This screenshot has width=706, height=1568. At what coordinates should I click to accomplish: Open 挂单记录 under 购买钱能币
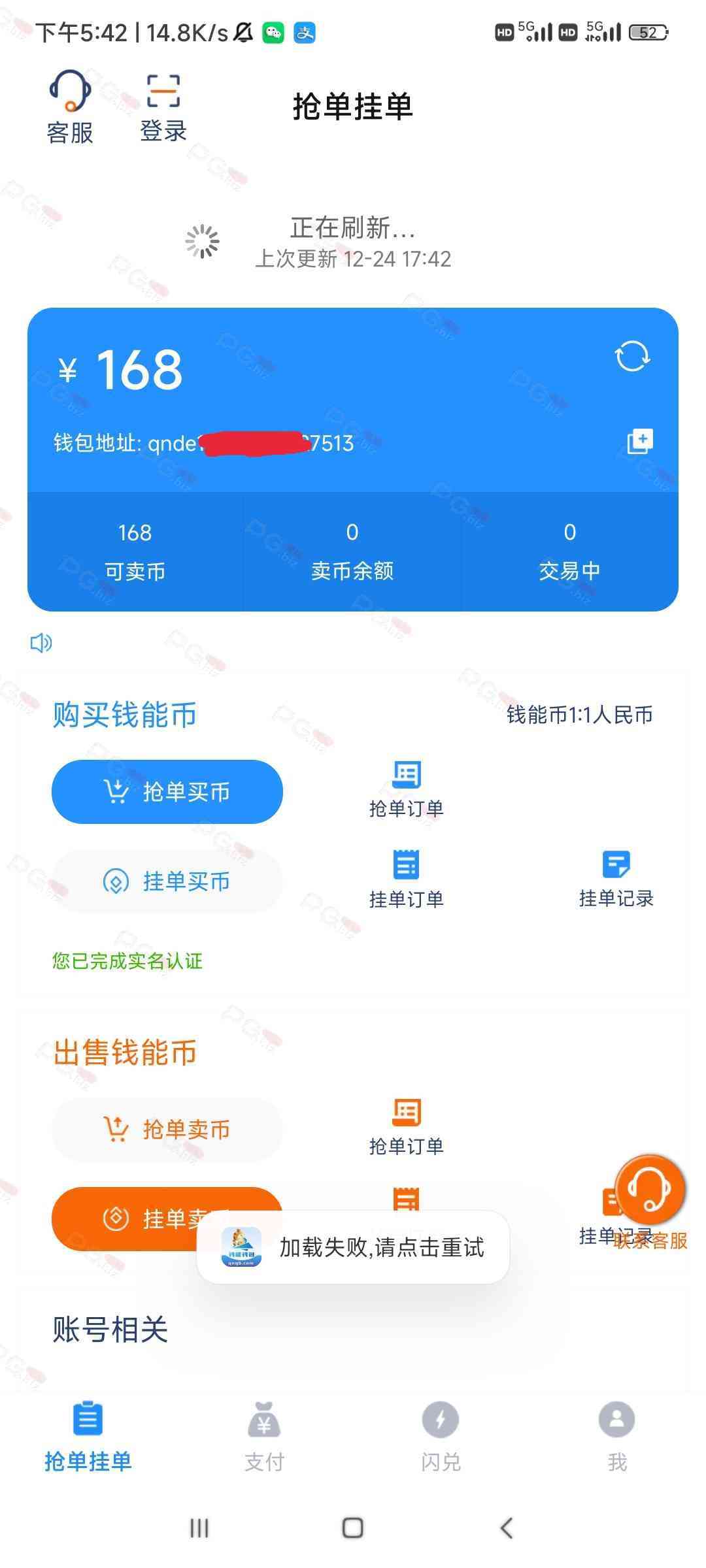click(616, 879)
